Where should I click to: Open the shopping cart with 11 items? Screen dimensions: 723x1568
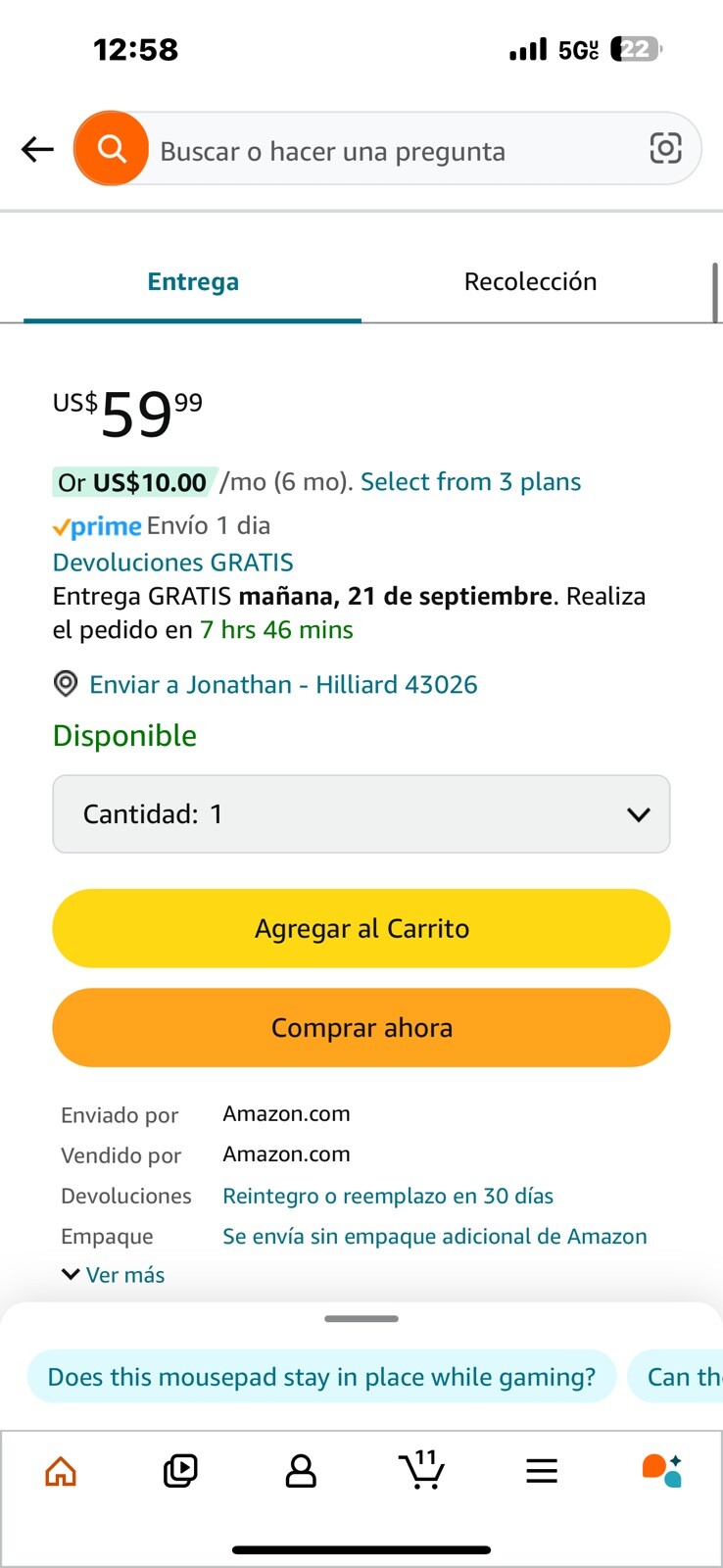(x=422, y=1469)
